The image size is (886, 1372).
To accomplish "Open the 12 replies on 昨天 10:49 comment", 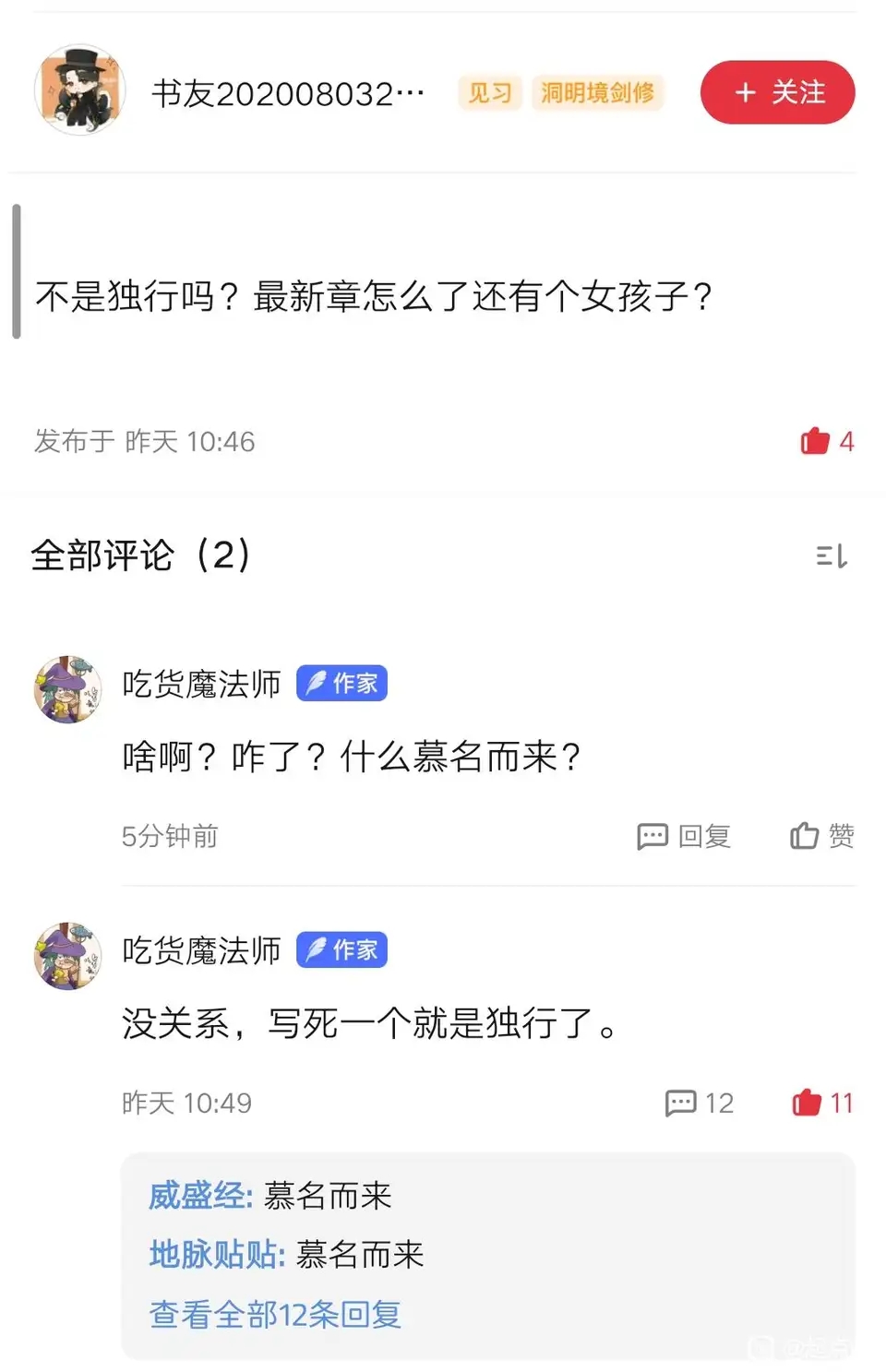I will tap(699, 1103).
